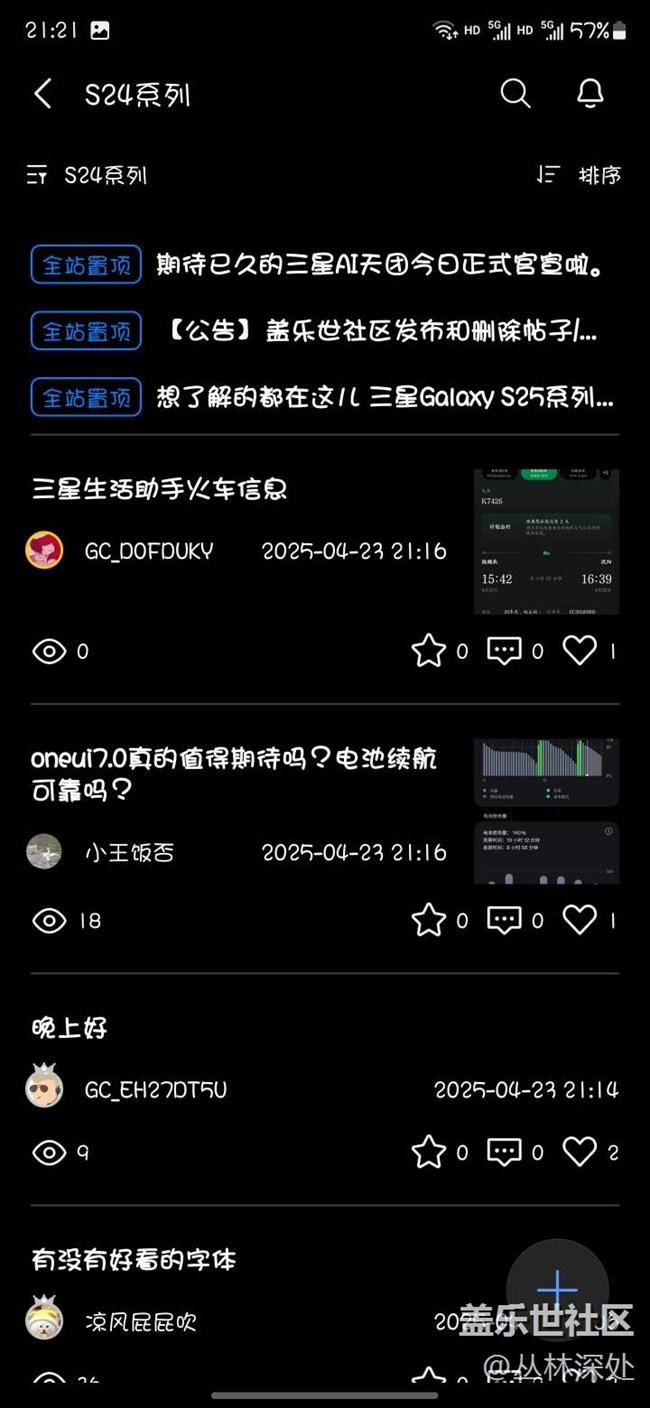The width and height of the screenshot is (650, 1408).
Task: Open the post 有没有好看的字体
Action: (134, 1260)
